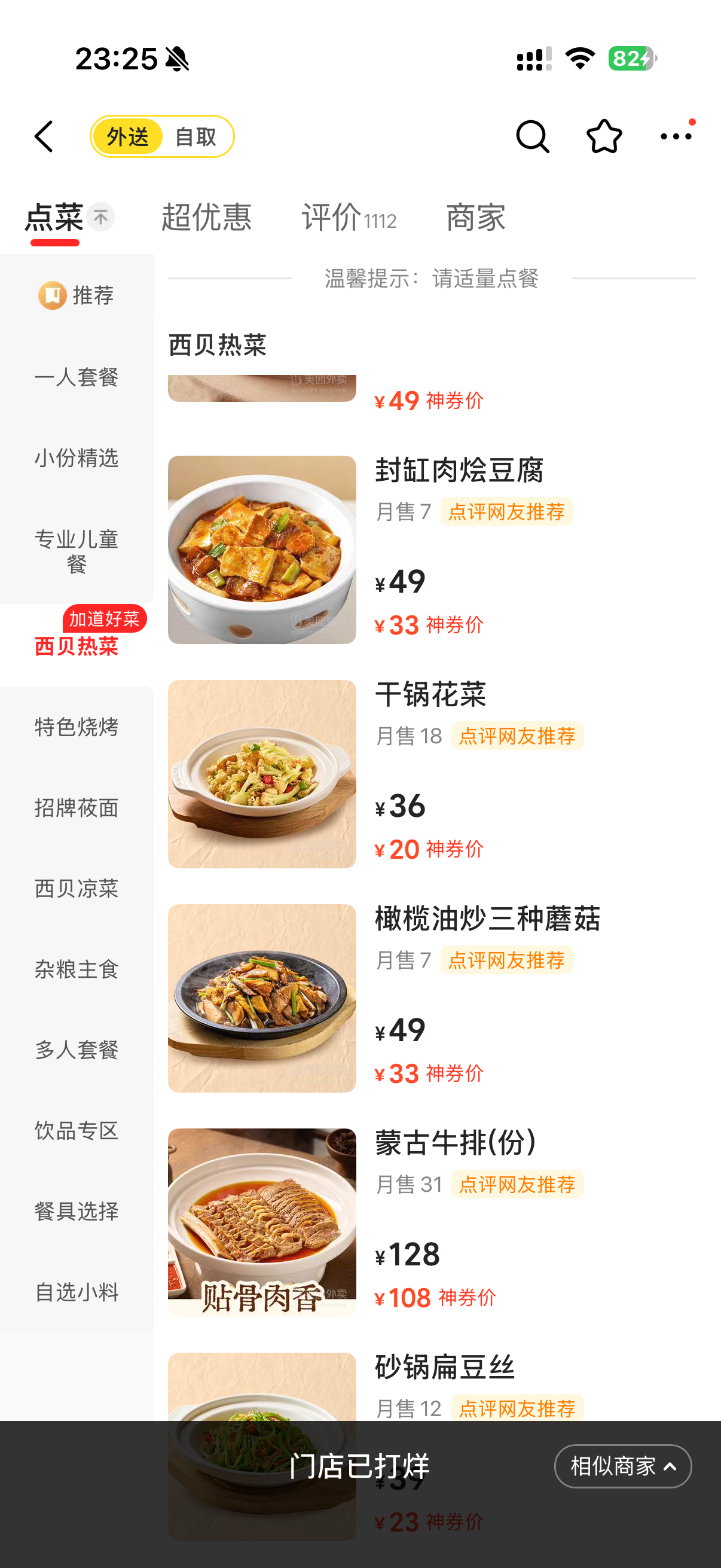Select the 推荐 recommendation icon in sidebar
Image resolution: width=721 pixels, height=1568 pixels.
(76, 295)
